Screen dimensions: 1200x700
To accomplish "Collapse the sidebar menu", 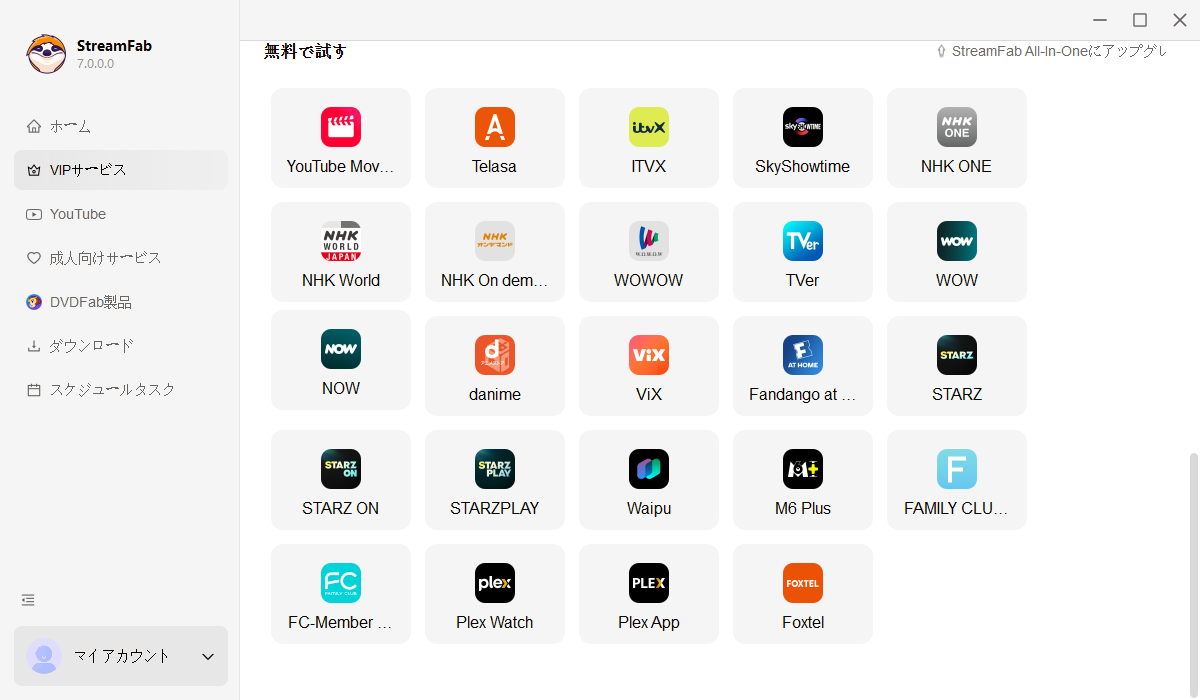I will point(28,600).
